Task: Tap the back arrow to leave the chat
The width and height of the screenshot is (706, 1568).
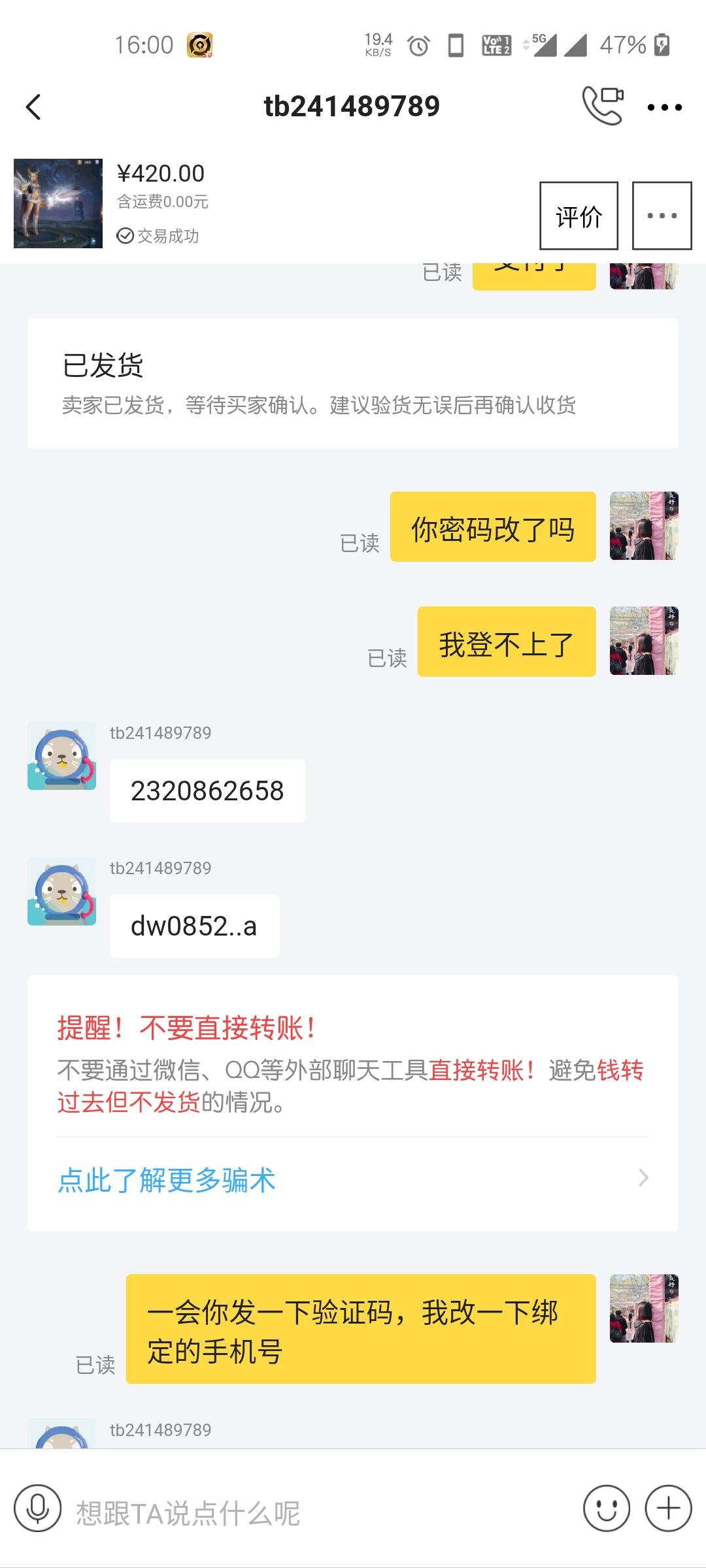Action: tap(34, 106)
